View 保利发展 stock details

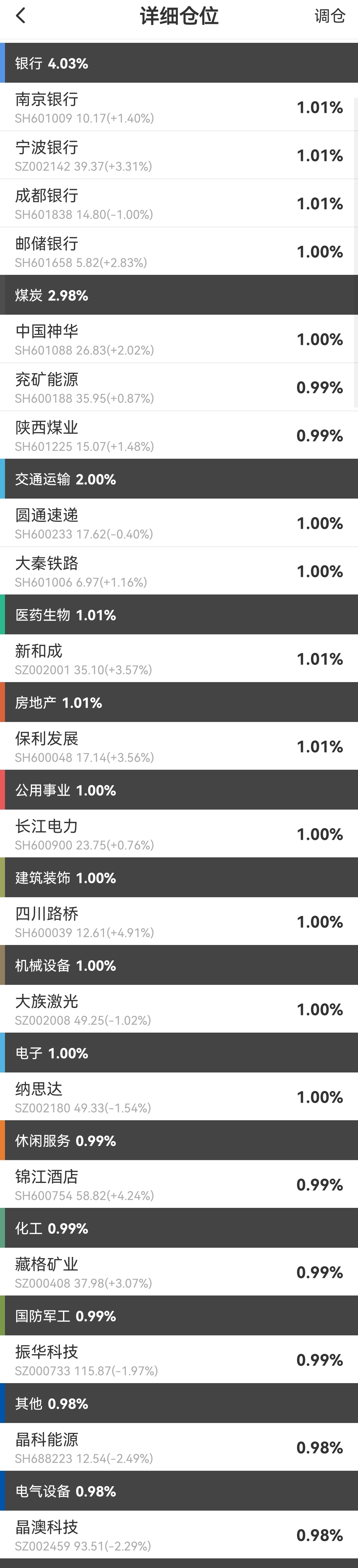coord(179,746)
